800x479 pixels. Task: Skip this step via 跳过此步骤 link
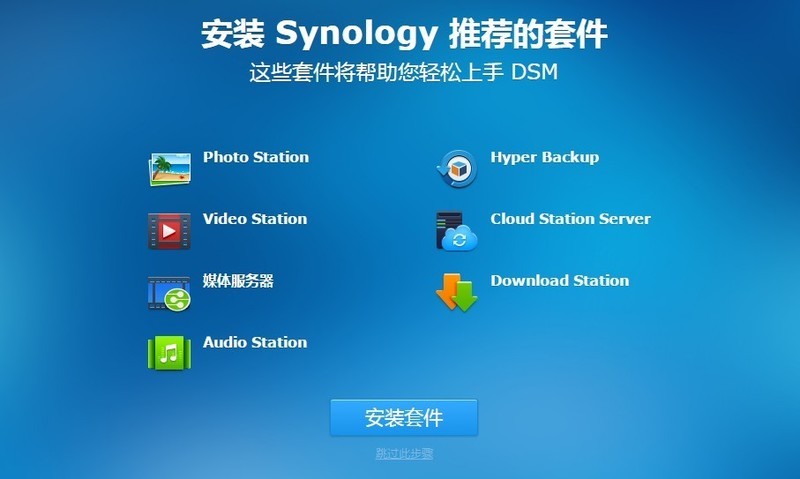[404, 453]
